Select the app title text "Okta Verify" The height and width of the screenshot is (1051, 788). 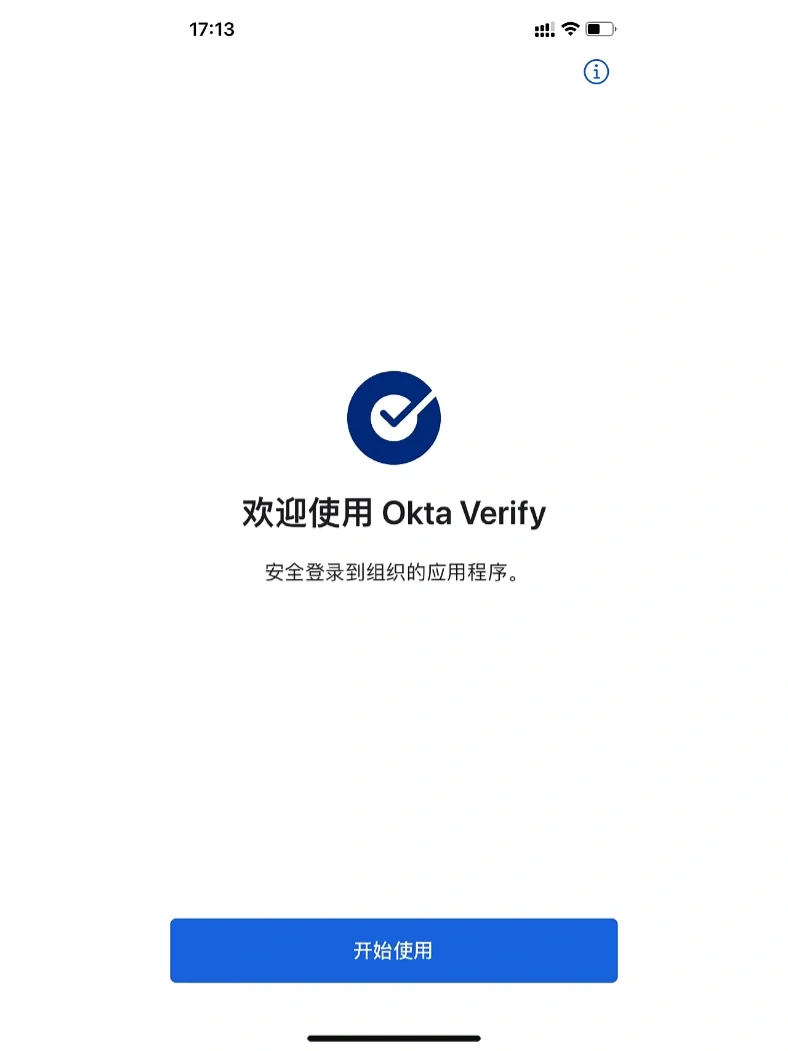pyautogui.click(x=462, y=512)
